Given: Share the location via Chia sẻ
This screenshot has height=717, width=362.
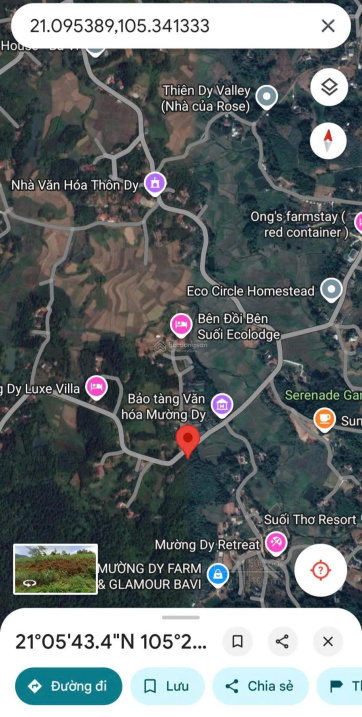Looking at the screenshot, I should click(x=261, y=686).
